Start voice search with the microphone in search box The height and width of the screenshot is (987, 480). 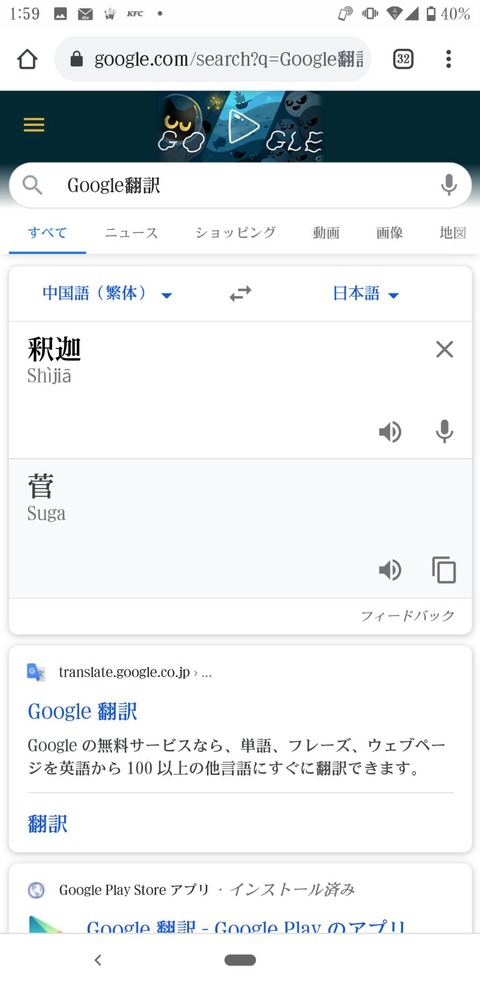(449, 185)
